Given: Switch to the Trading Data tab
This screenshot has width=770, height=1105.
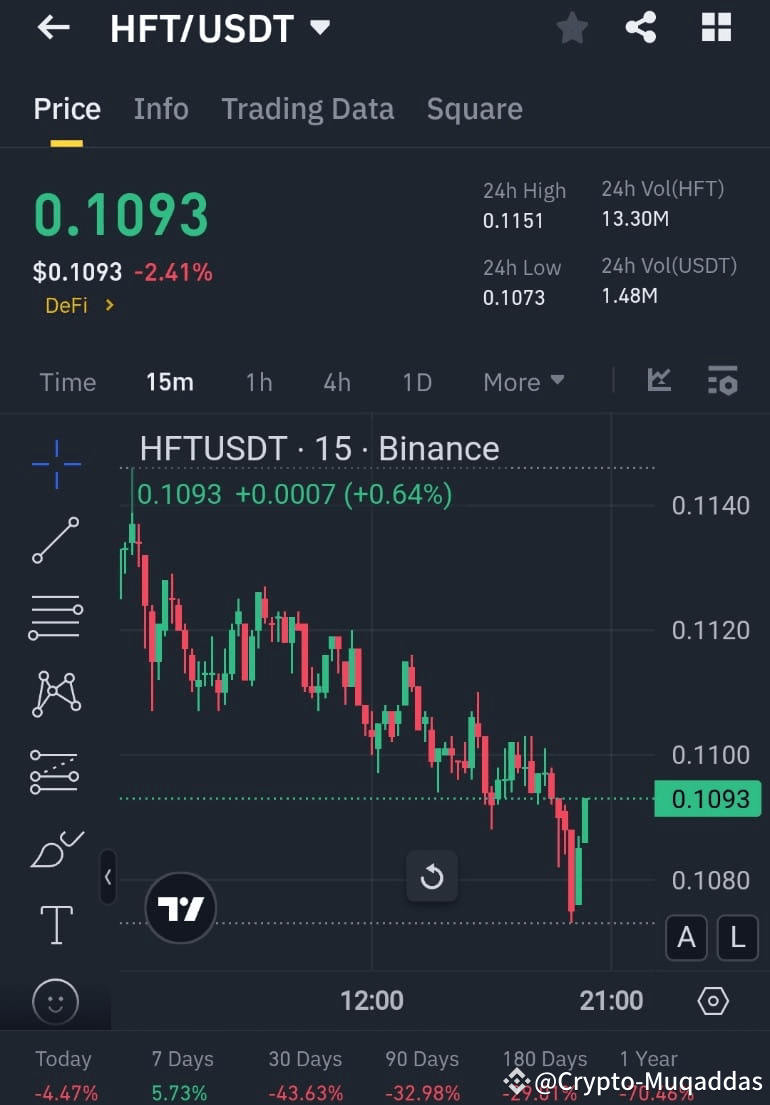Looking at the screenshot, I should pos(307,108).
